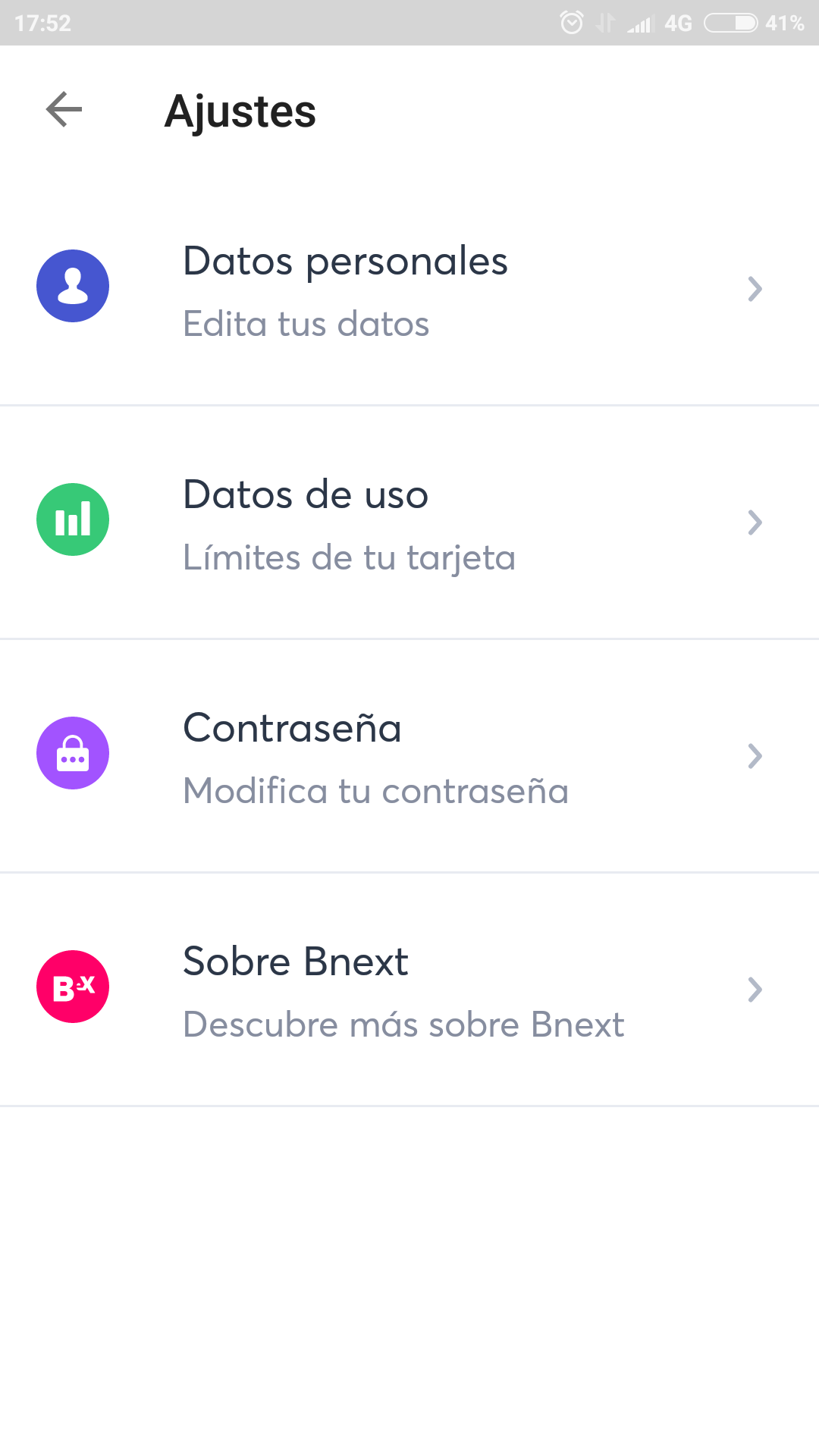This screenshot has height=1456, width=819.
Task: Open Datos personales settings
Action: coord(409,290)
